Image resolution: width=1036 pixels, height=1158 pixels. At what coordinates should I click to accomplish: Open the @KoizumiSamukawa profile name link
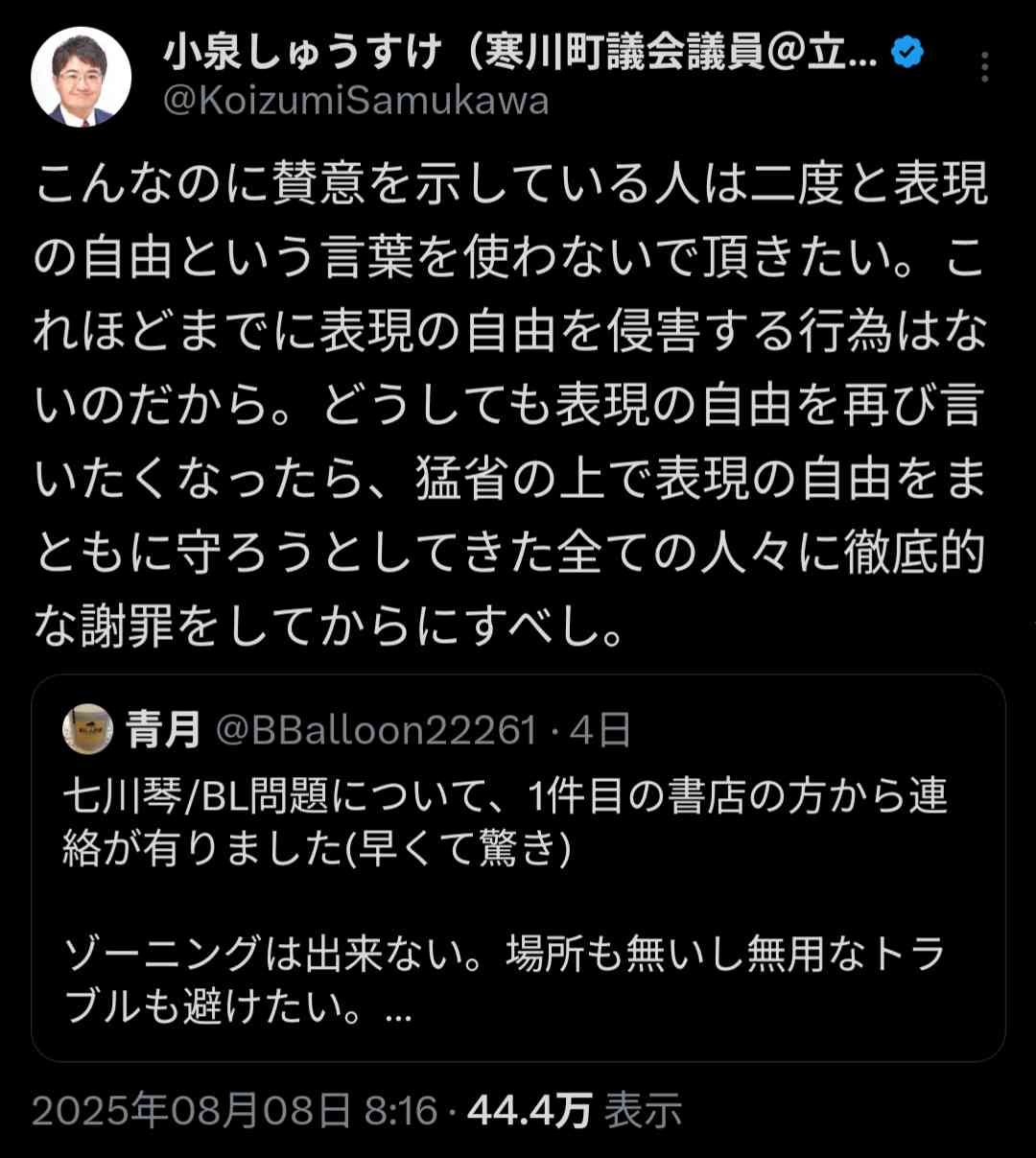pyautogui.click(x=356, y=102)
